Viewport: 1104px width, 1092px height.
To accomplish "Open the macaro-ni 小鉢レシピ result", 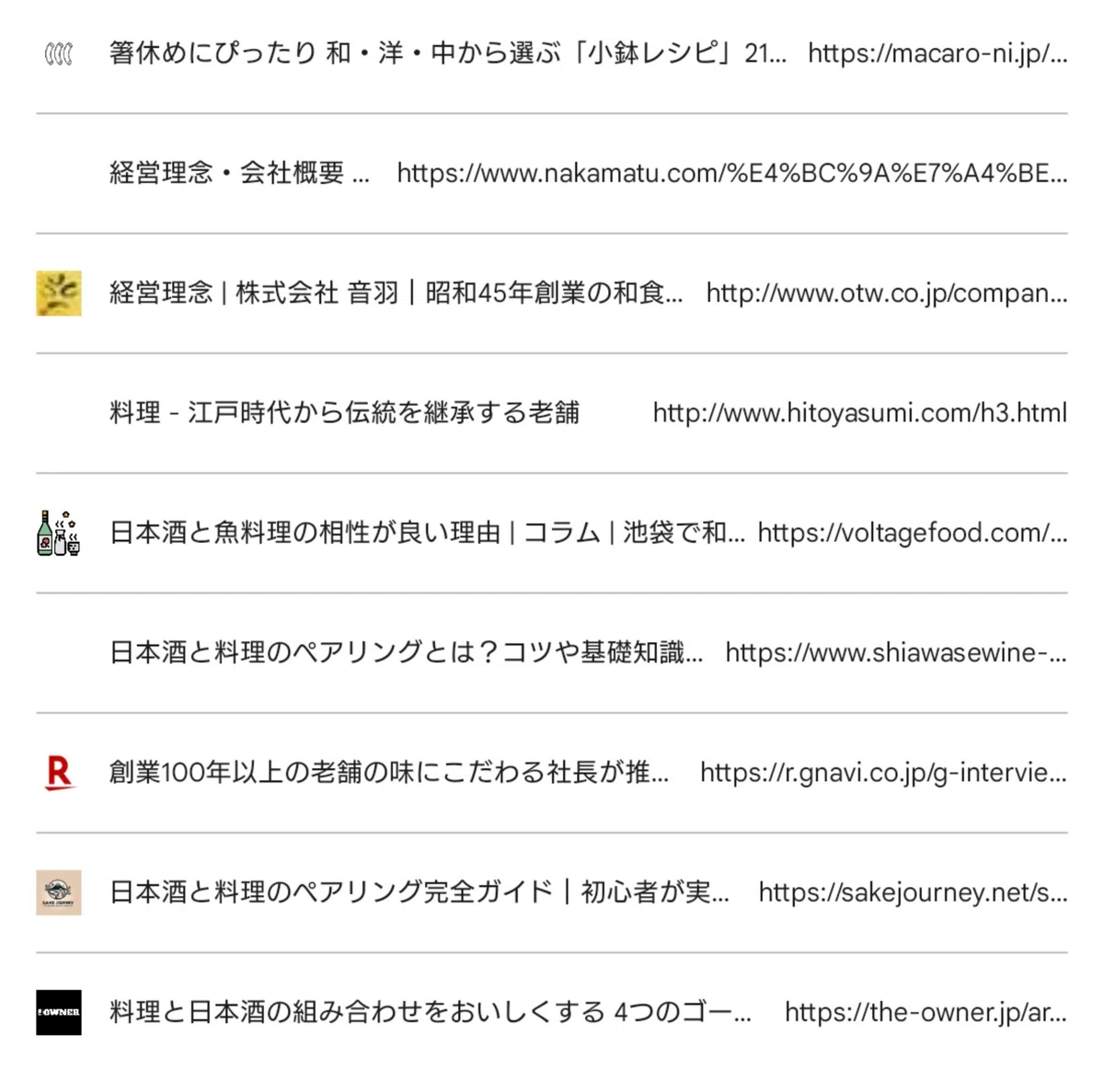I will pos(552,53).
